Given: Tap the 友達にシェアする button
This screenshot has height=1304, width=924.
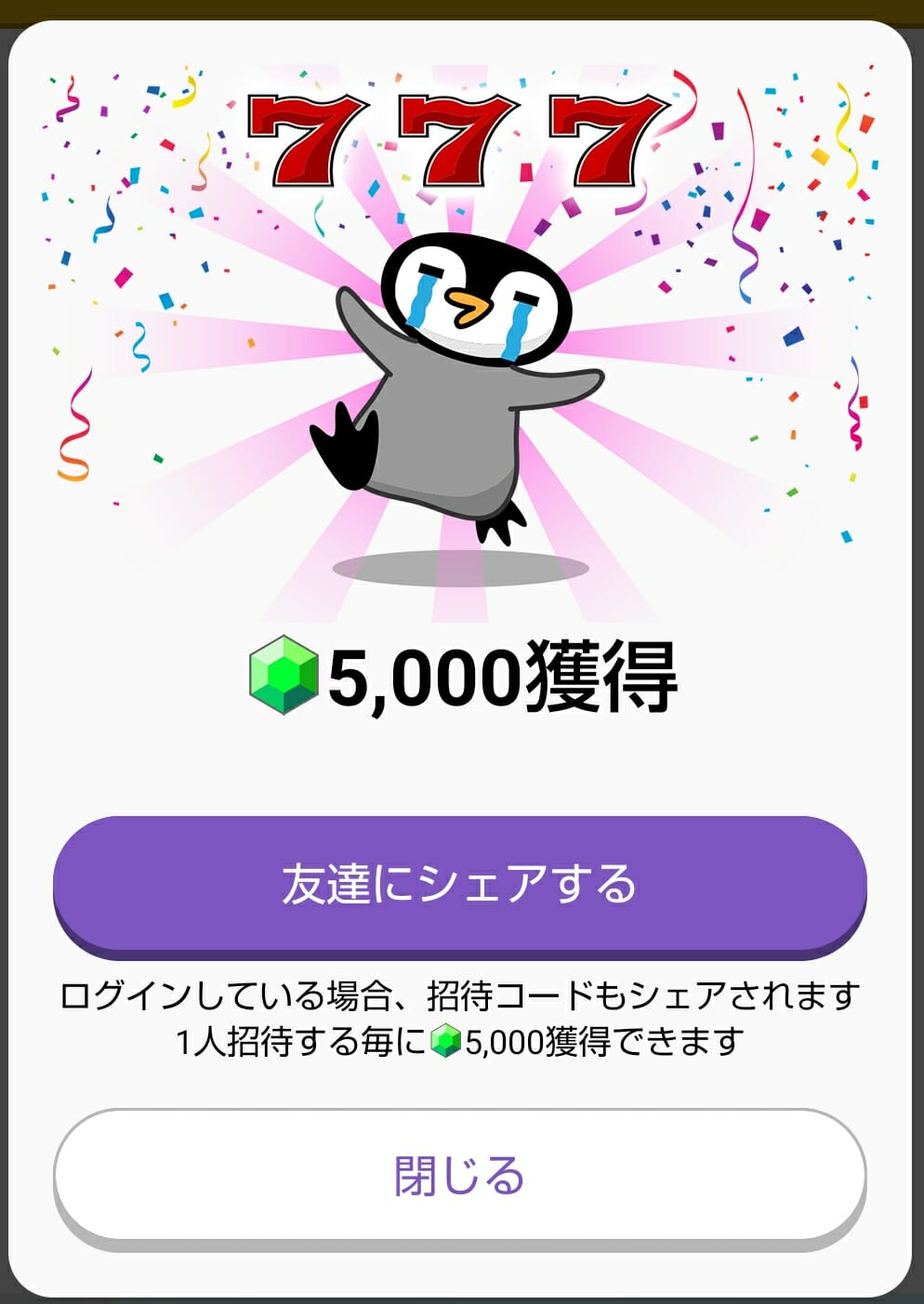Looking at the screenshot, I should coord(460,883).
